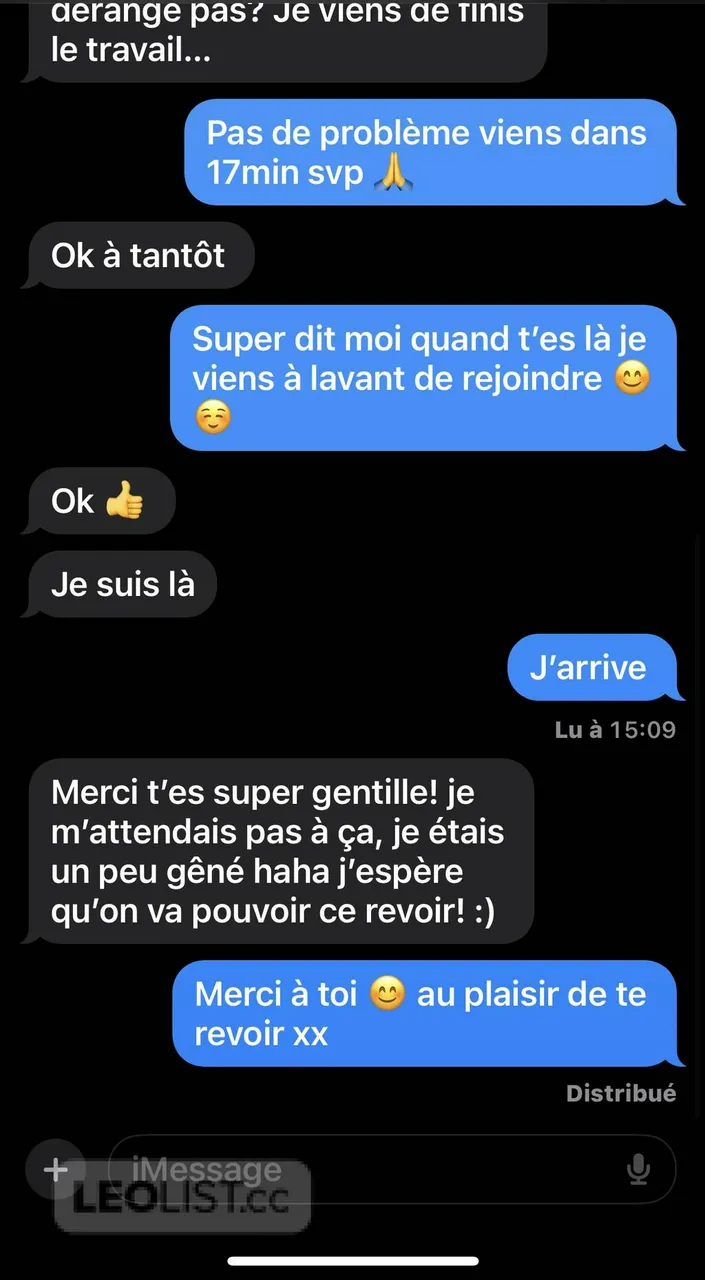Open the plus attachments menu
This screenshot has width=705, height=1280.
[x=56, y=1169]
